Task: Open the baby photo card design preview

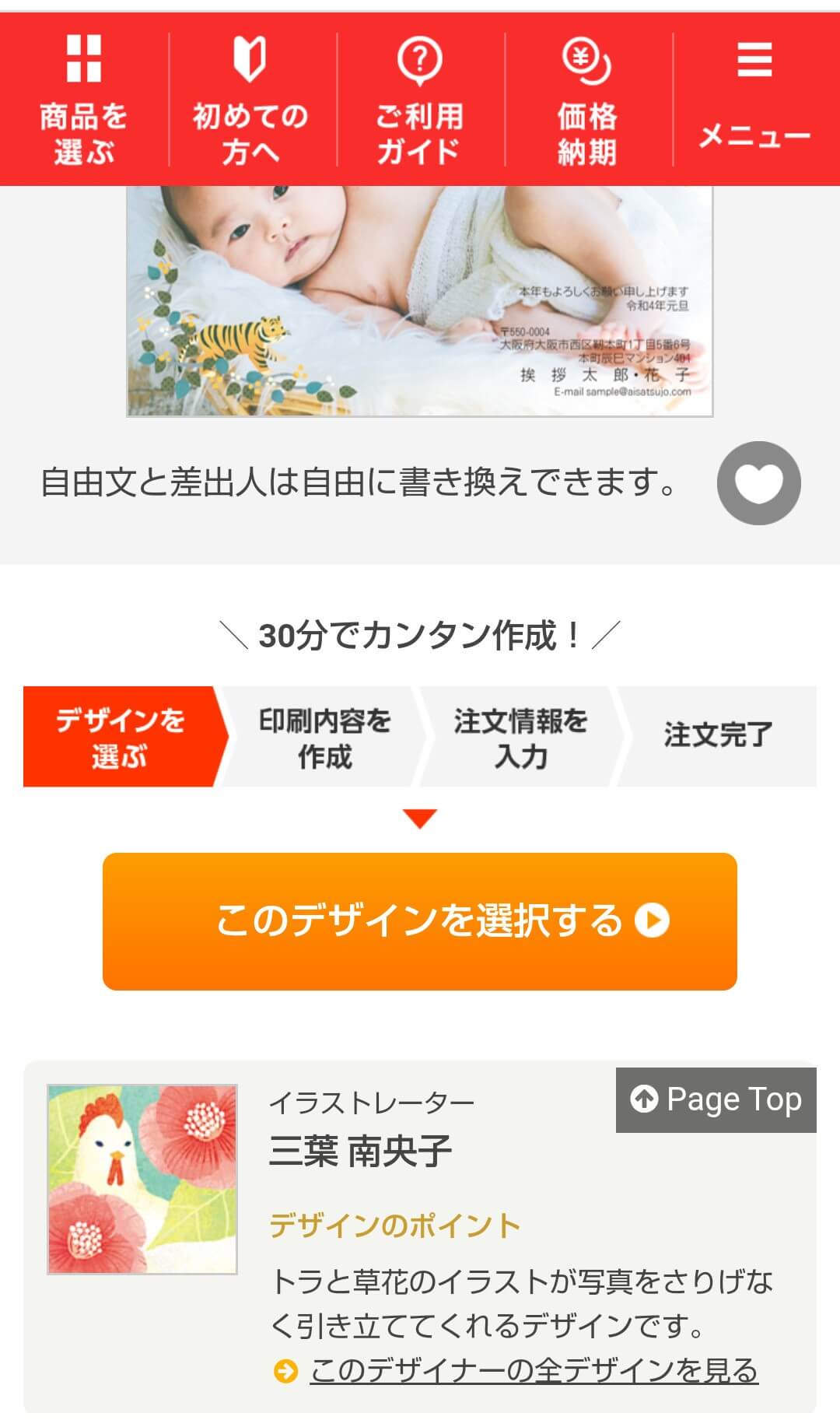Action: (x=420, y=300)
